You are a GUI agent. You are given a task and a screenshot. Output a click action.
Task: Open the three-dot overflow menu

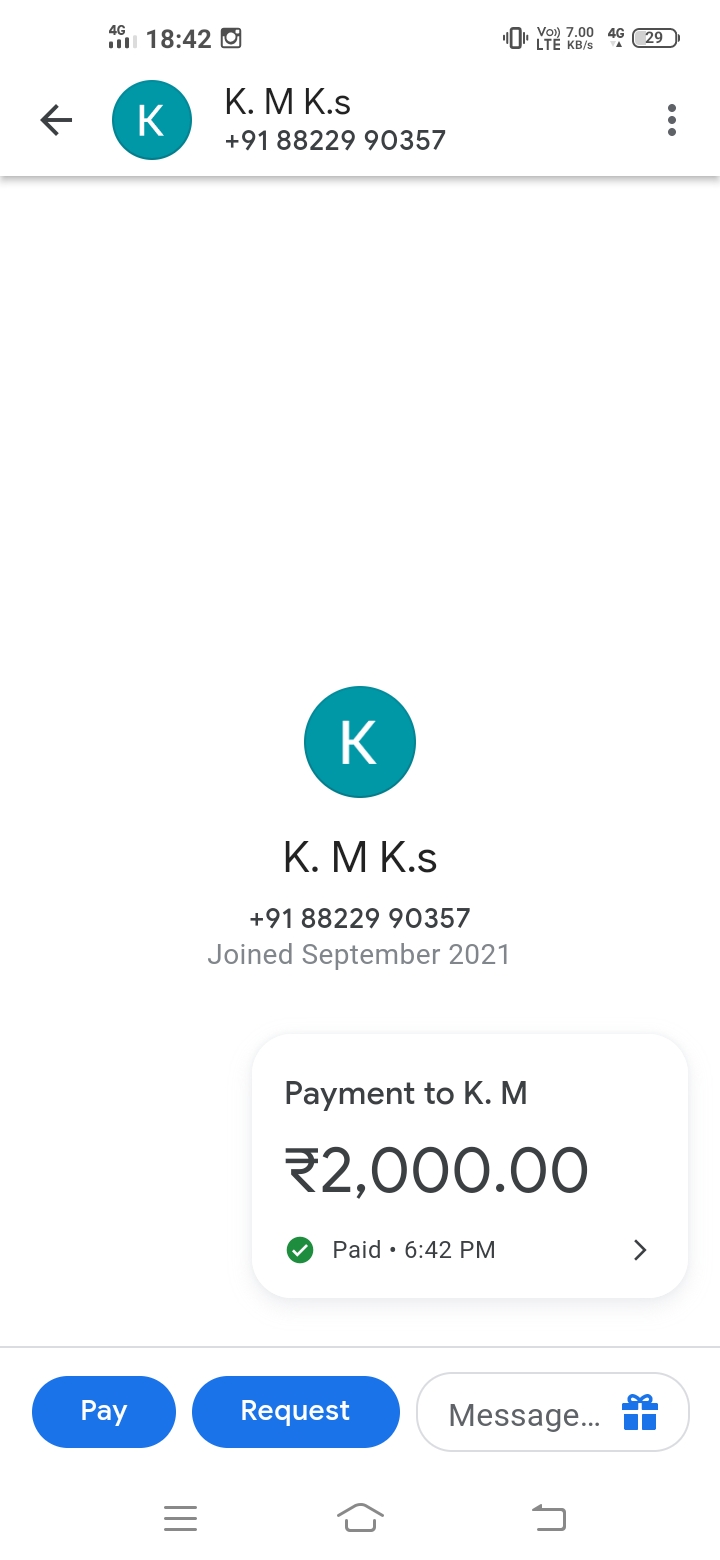671,121
